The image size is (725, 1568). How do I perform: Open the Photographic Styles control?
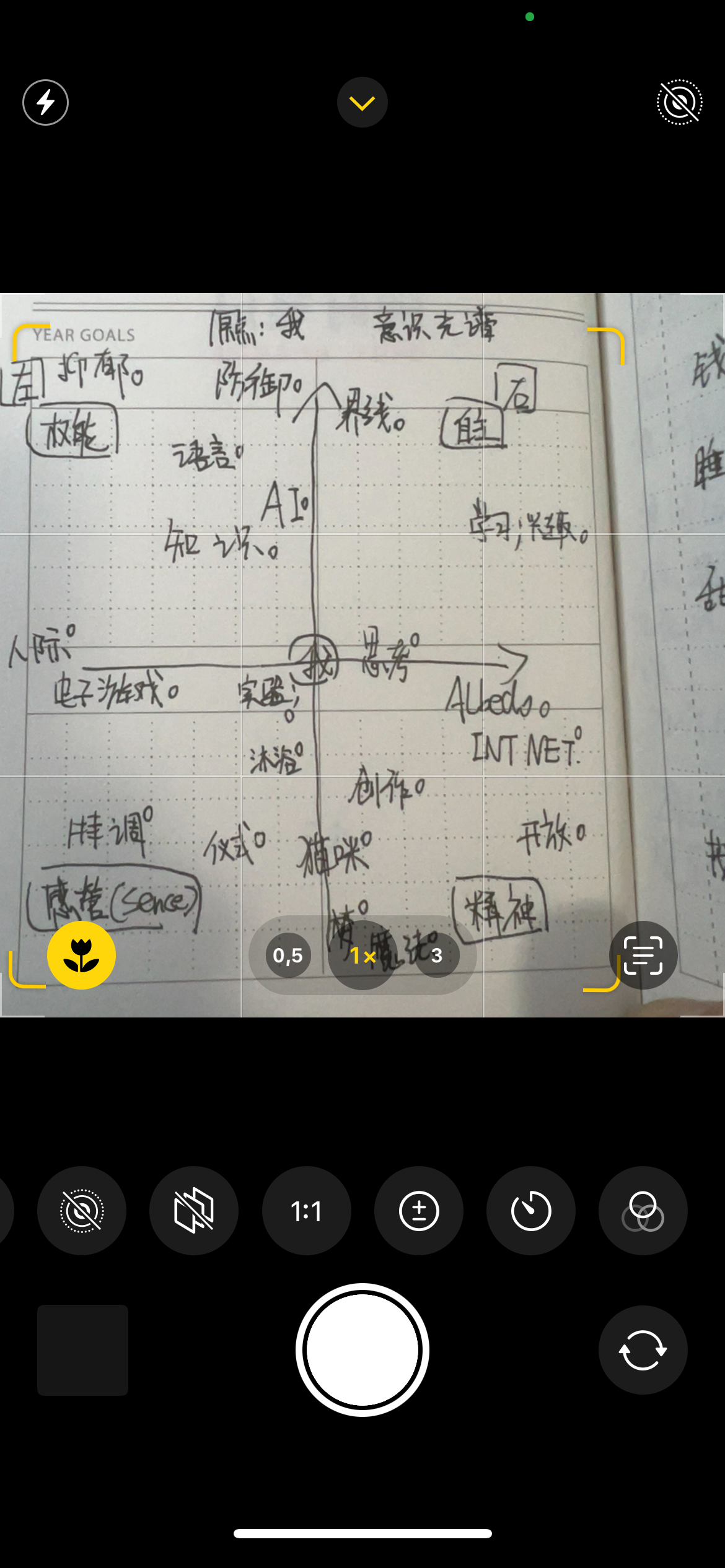pos(194,1211)
